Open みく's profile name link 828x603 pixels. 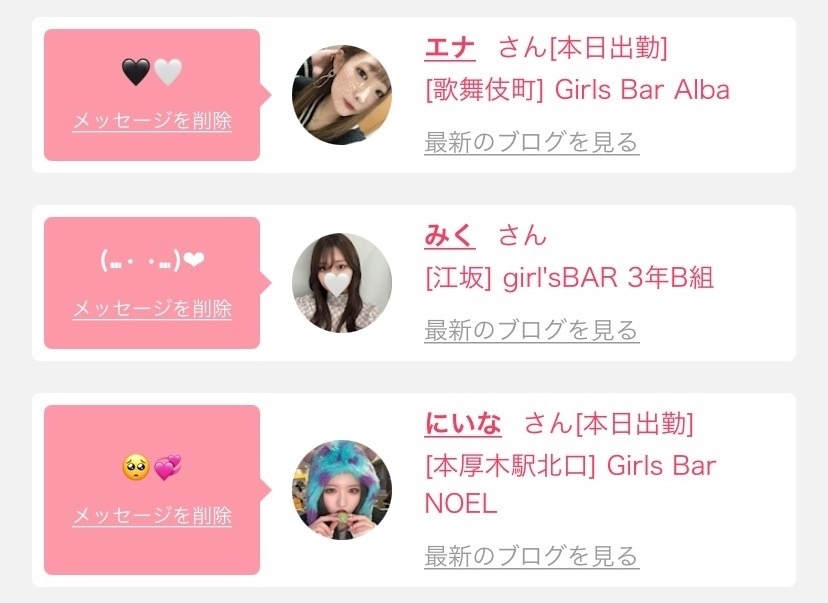click(x=449, y=235)
